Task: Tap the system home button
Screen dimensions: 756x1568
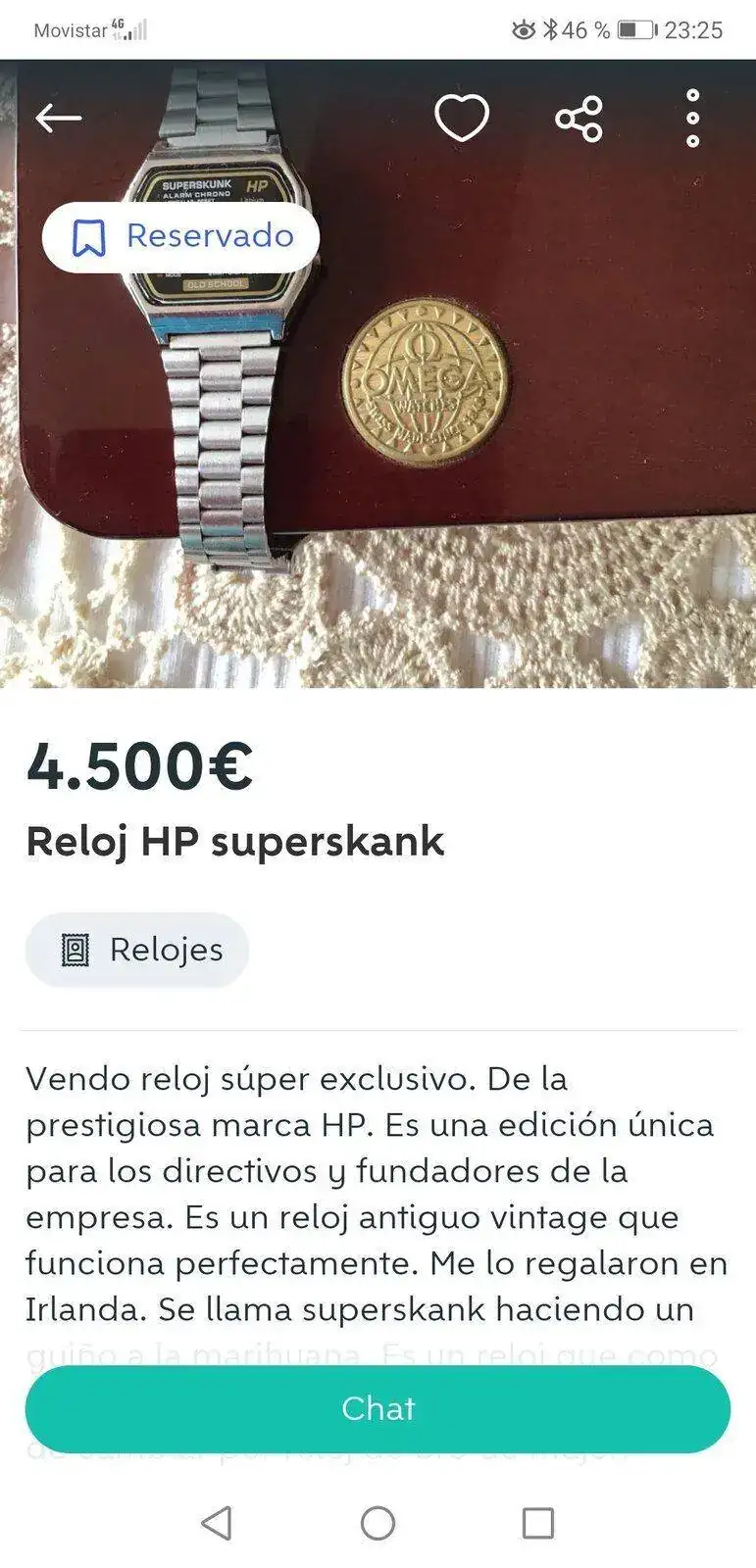Action: 378,1523
